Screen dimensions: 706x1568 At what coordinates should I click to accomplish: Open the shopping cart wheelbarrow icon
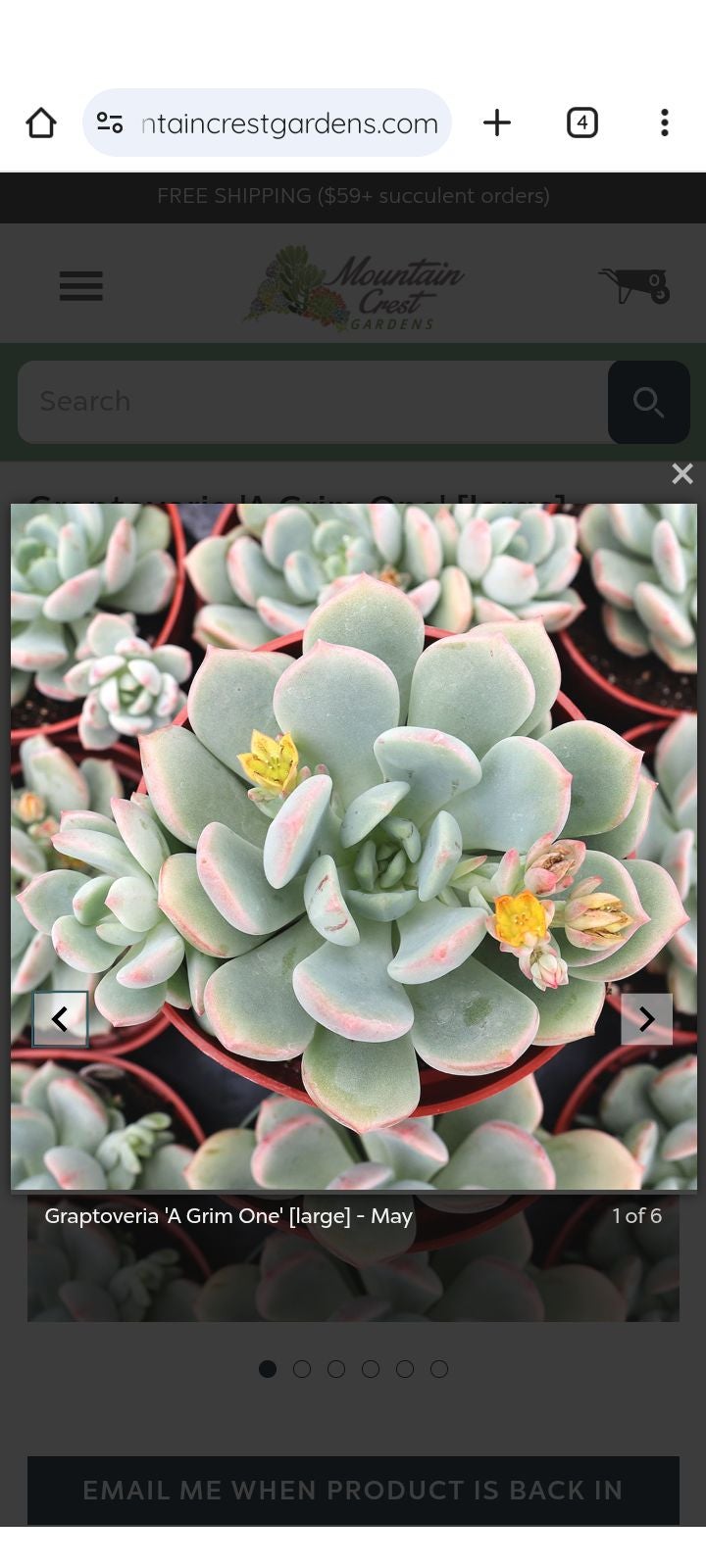pos(631,286)
